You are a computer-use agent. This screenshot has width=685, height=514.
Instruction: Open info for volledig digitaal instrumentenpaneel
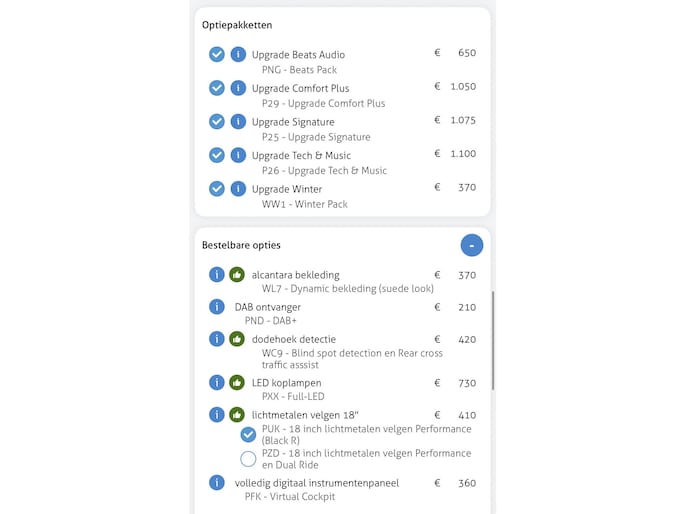pyautogui.click(x=216, y=483)
